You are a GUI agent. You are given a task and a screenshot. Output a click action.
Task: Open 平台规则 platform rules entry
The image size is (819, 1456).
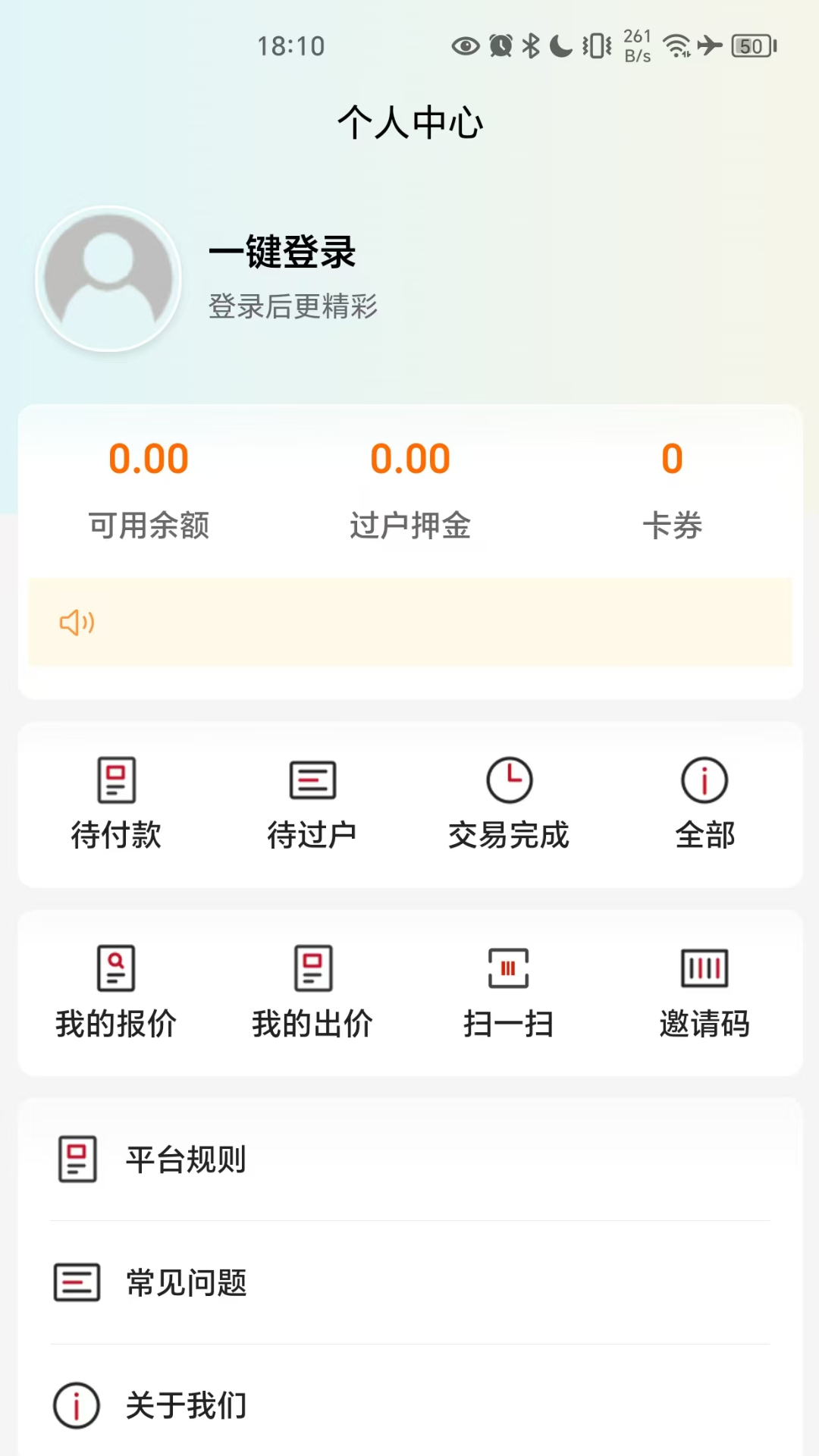[187, 1159]
